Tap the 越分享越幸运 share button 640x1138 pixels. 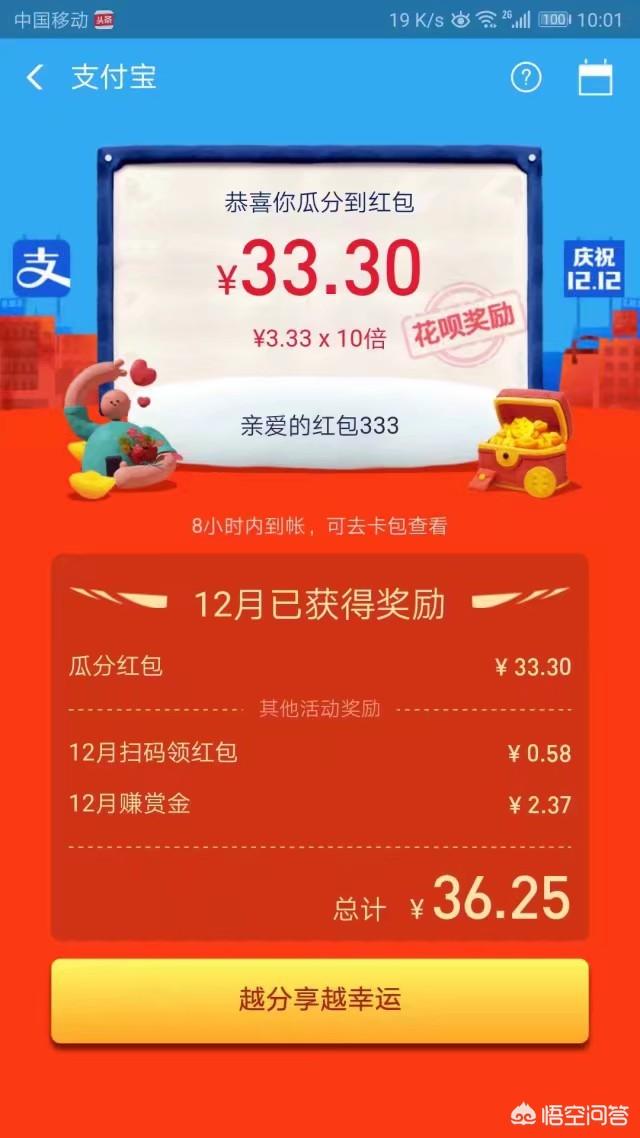pos(320,1000)
